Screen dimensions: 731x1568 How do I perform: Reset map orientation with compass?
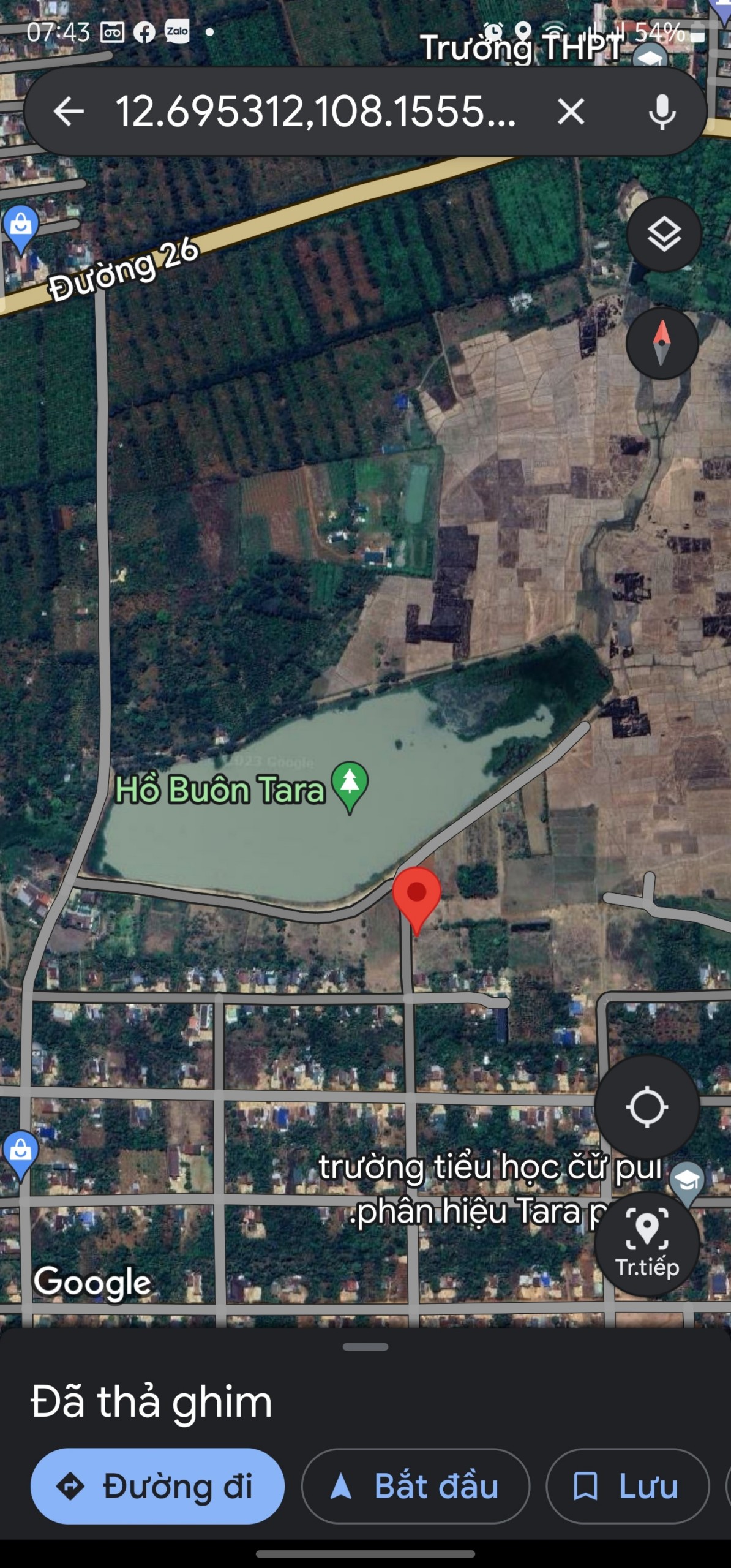point(662,344)
